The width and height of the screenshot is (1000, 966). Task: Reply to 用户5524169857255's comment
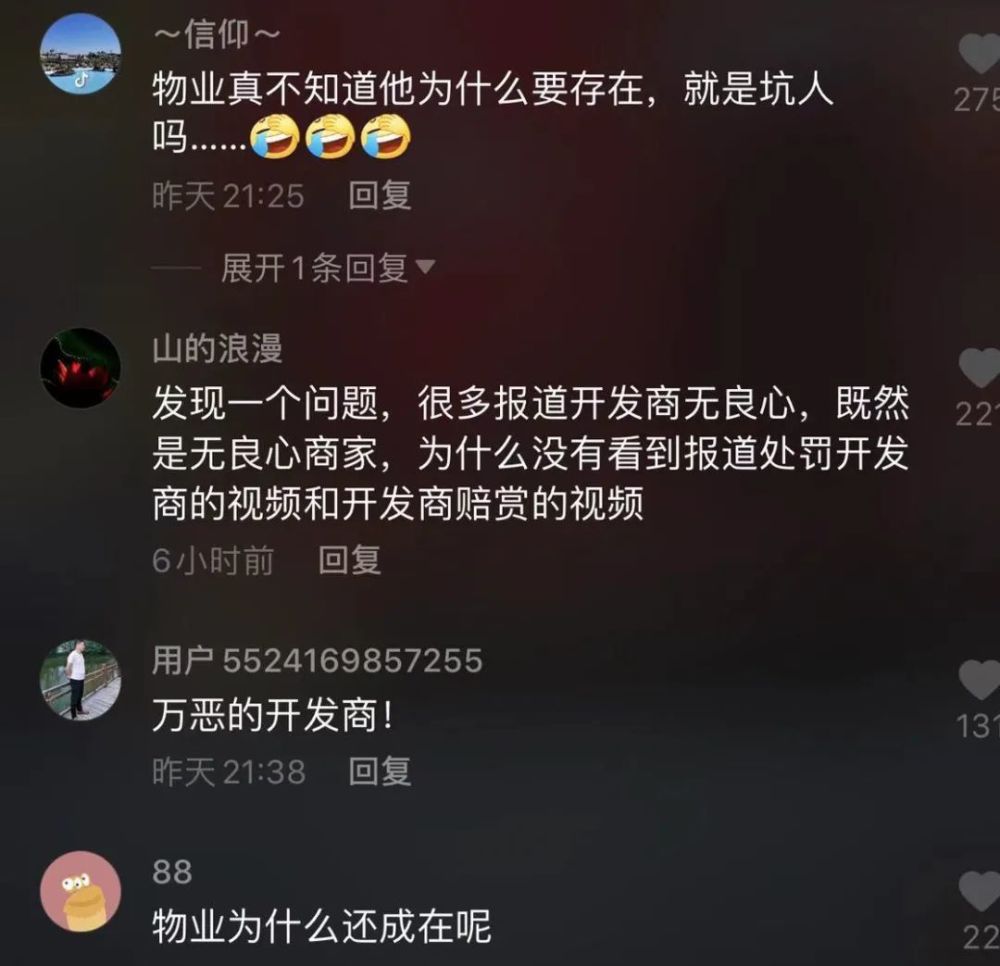[x=379, y=771]
